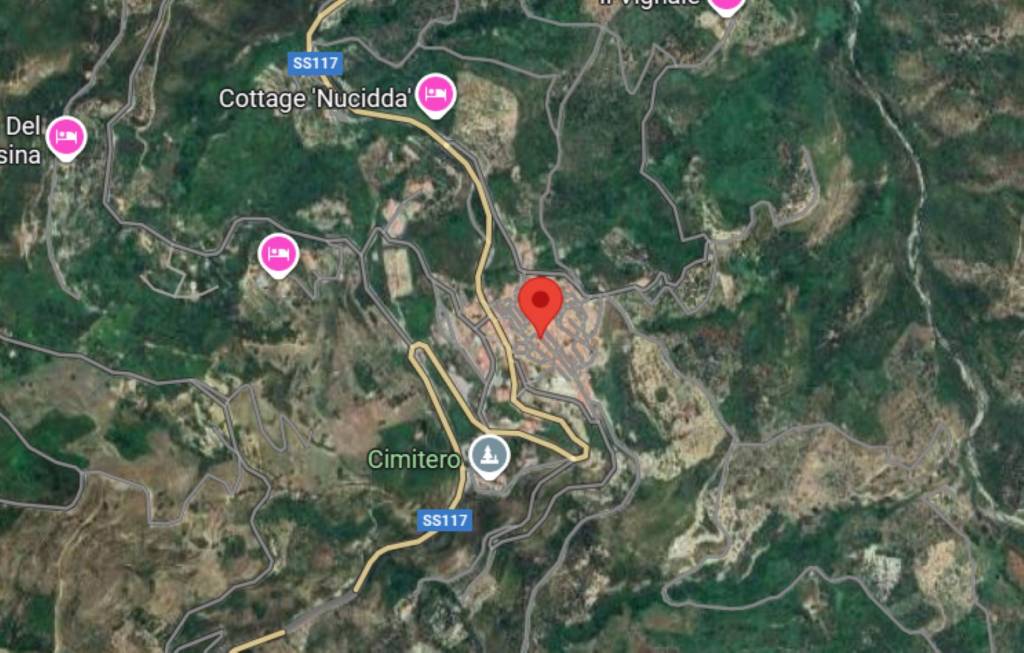Open the lodging pin that has no label
This screenshot has height=653, width=1024.
tap(278, 253)
